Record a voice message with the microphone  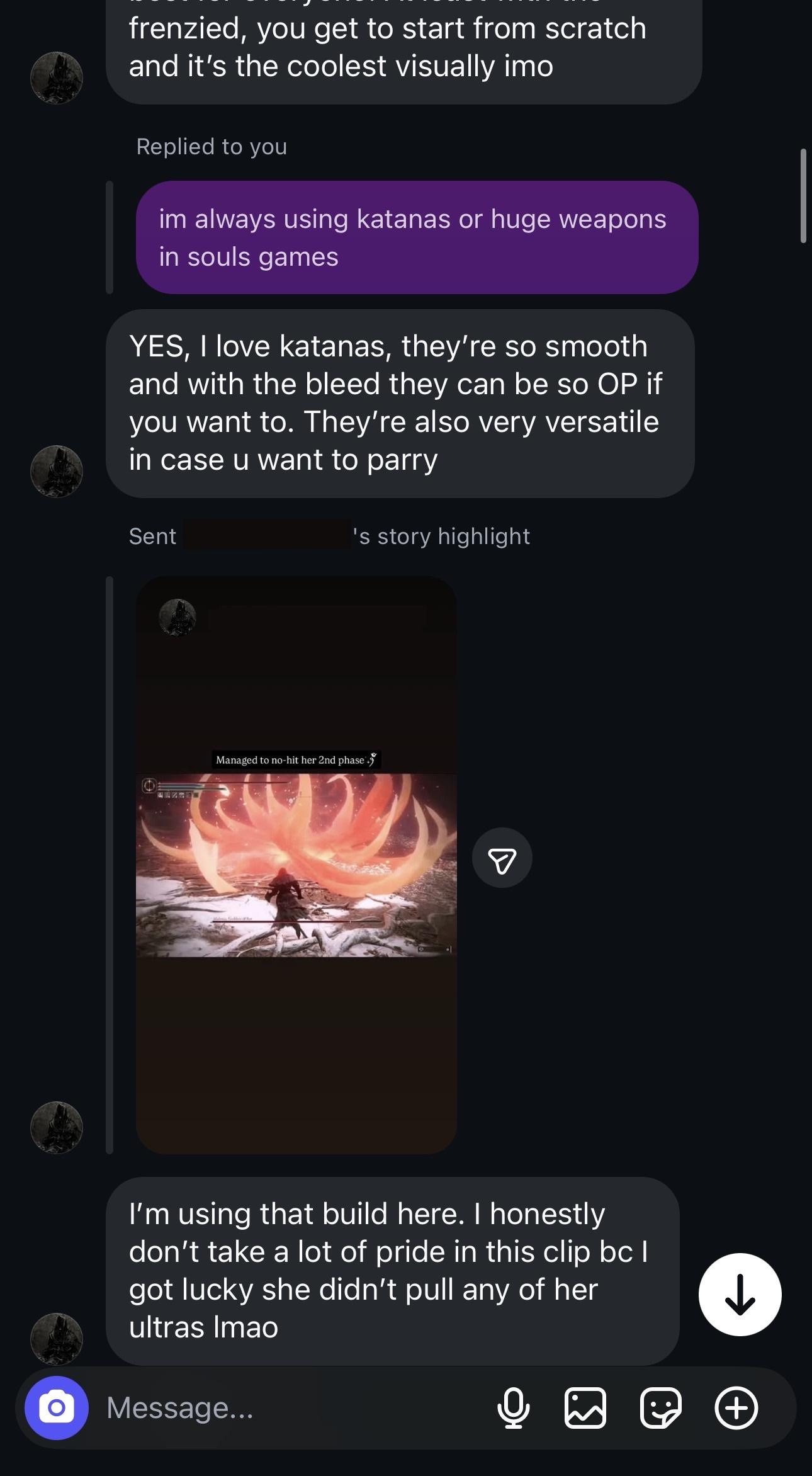pyautogui.click(x=513, y=1407)
